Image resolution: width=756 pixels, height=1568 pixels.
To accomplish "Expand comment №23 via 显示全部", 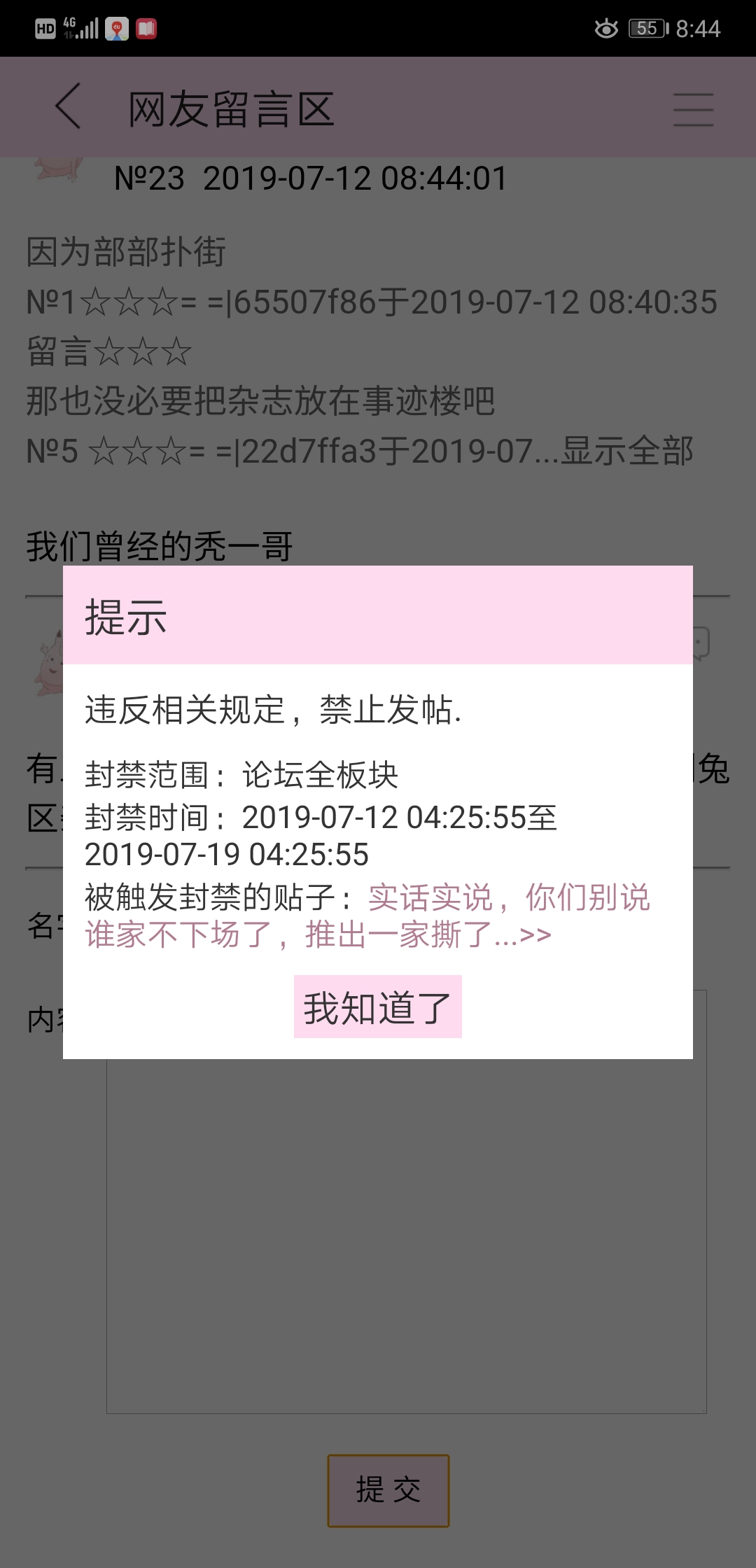I will (x=626, y=451).
